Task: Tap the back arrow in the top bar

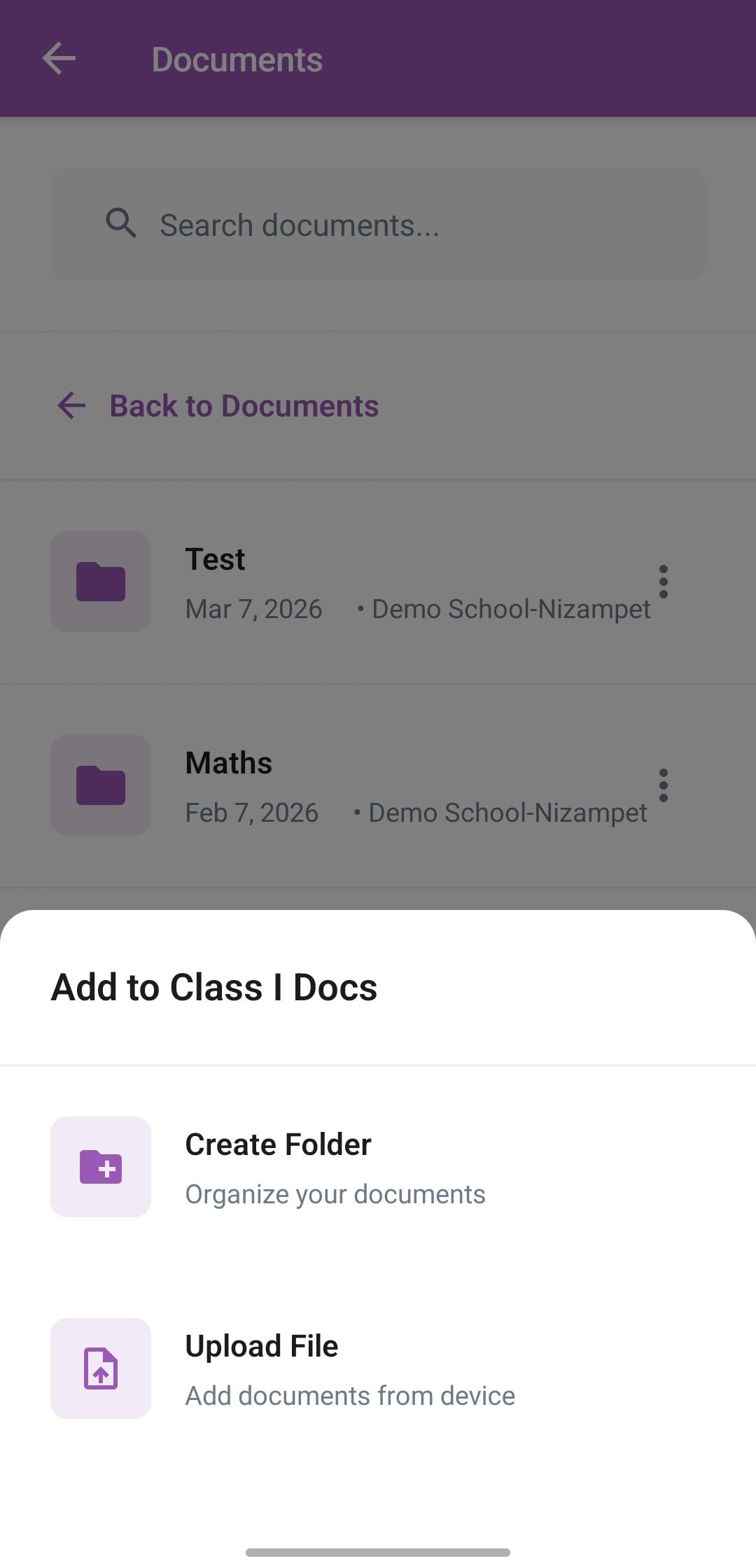Action: [x=58, y=59]
